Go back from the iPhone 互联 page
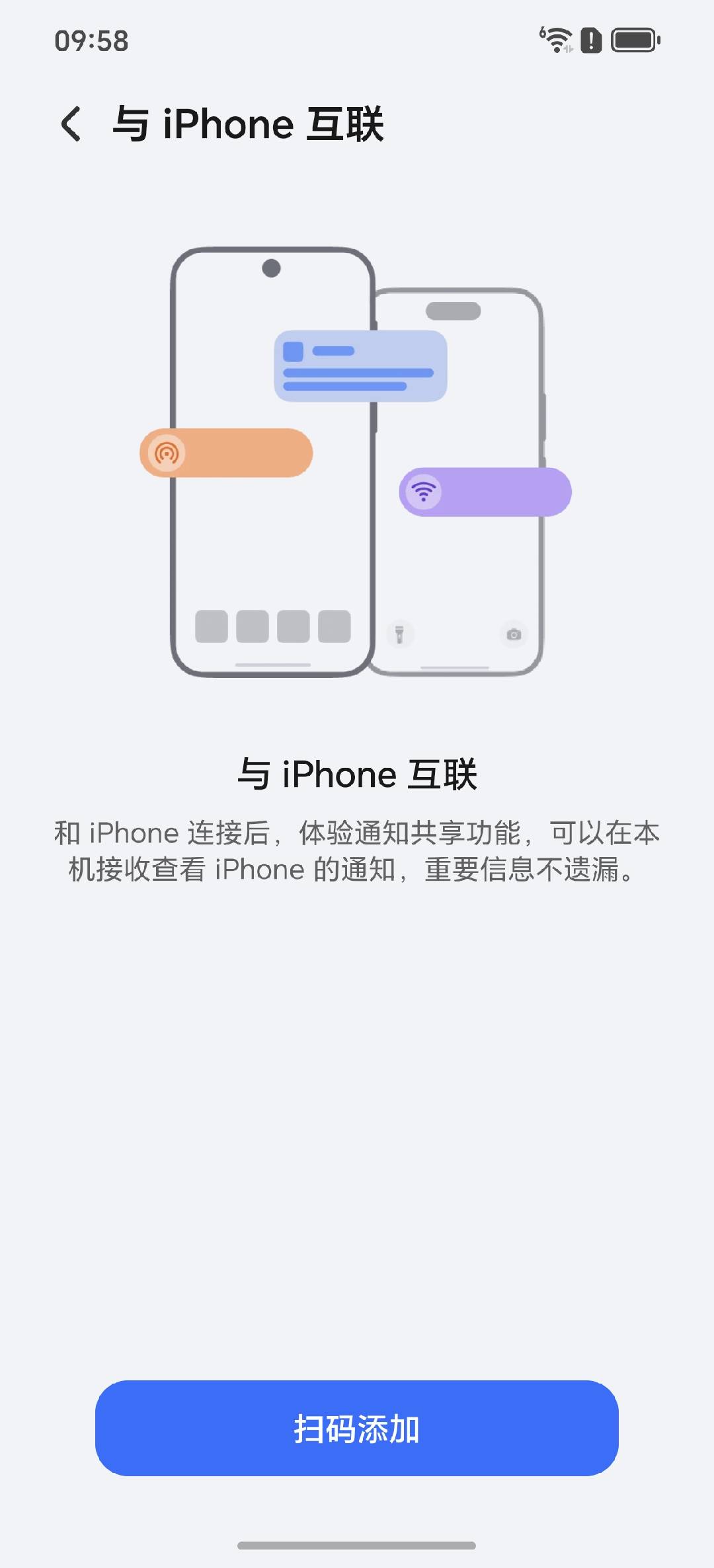This screenshot has height=1568, width=714. pos(71,124)
